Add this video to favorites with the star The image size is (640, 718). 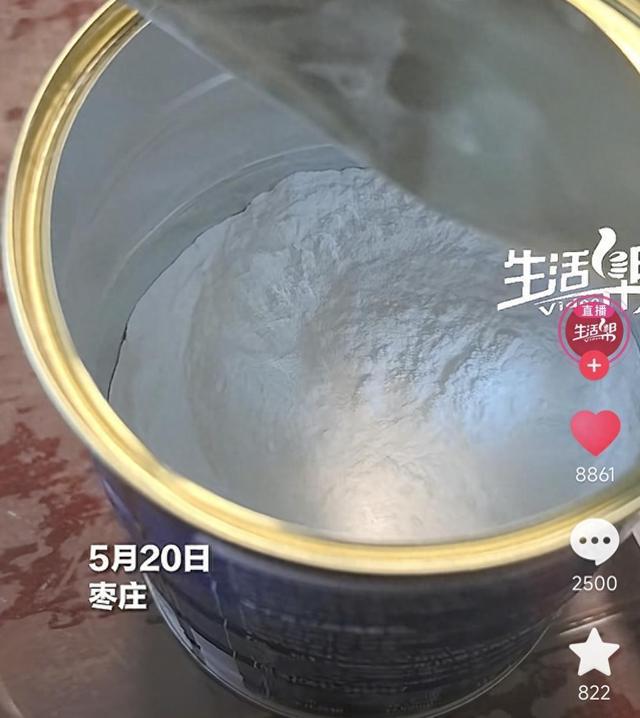pos(594,651)
